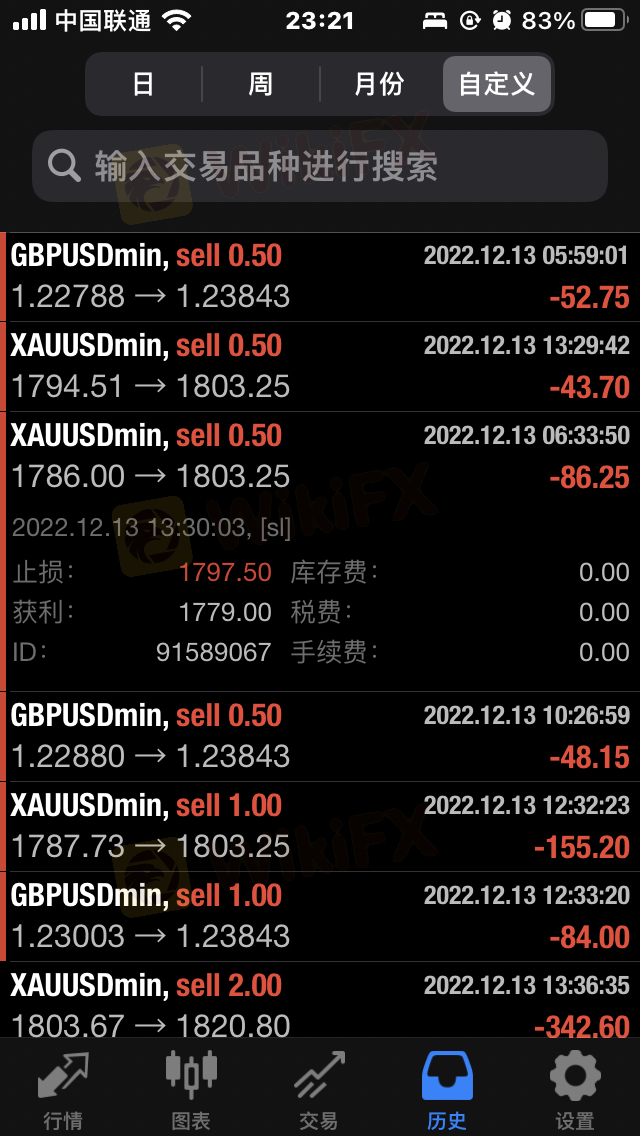Image resolution: width=640 pixels, height=1136 pixels.
Task: Open the 历史 history tab
Action: click(x=447, y=1089)
